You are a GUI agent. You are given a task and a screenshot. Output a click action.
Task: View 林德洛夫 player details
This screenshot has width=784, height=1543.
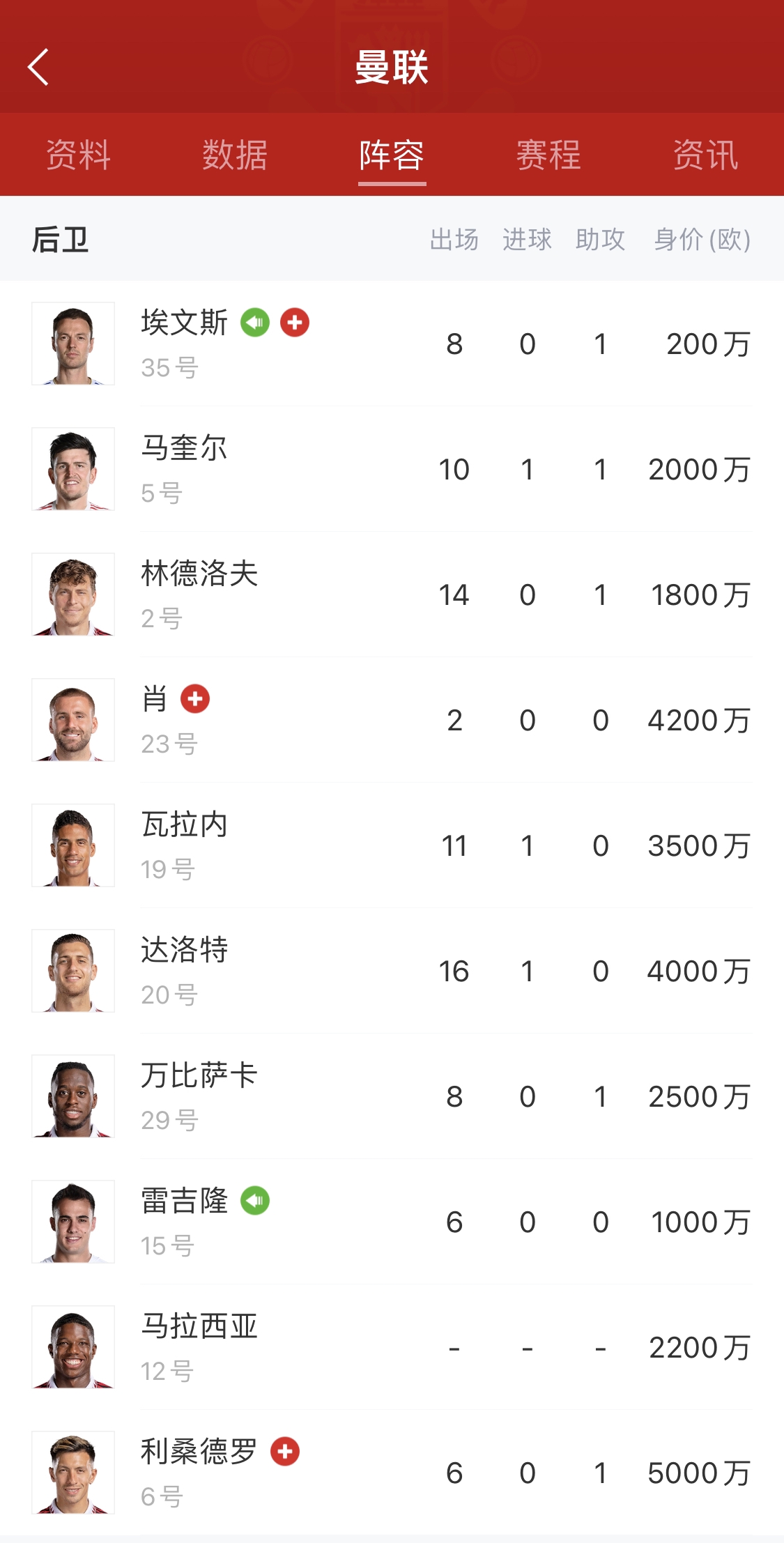(199, 594)
